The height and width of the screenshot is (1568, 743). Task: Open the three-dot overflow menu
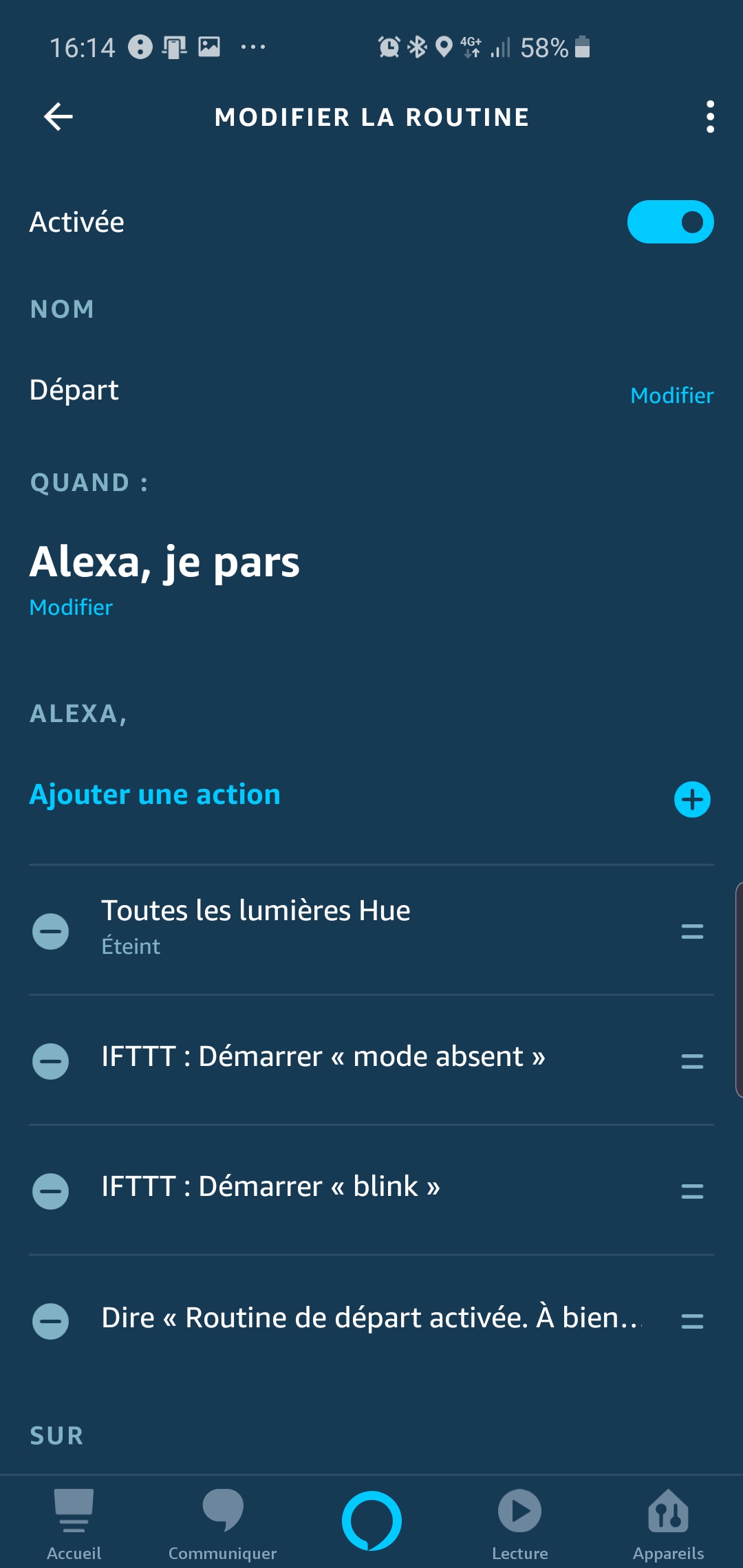(x=710, y=117)
